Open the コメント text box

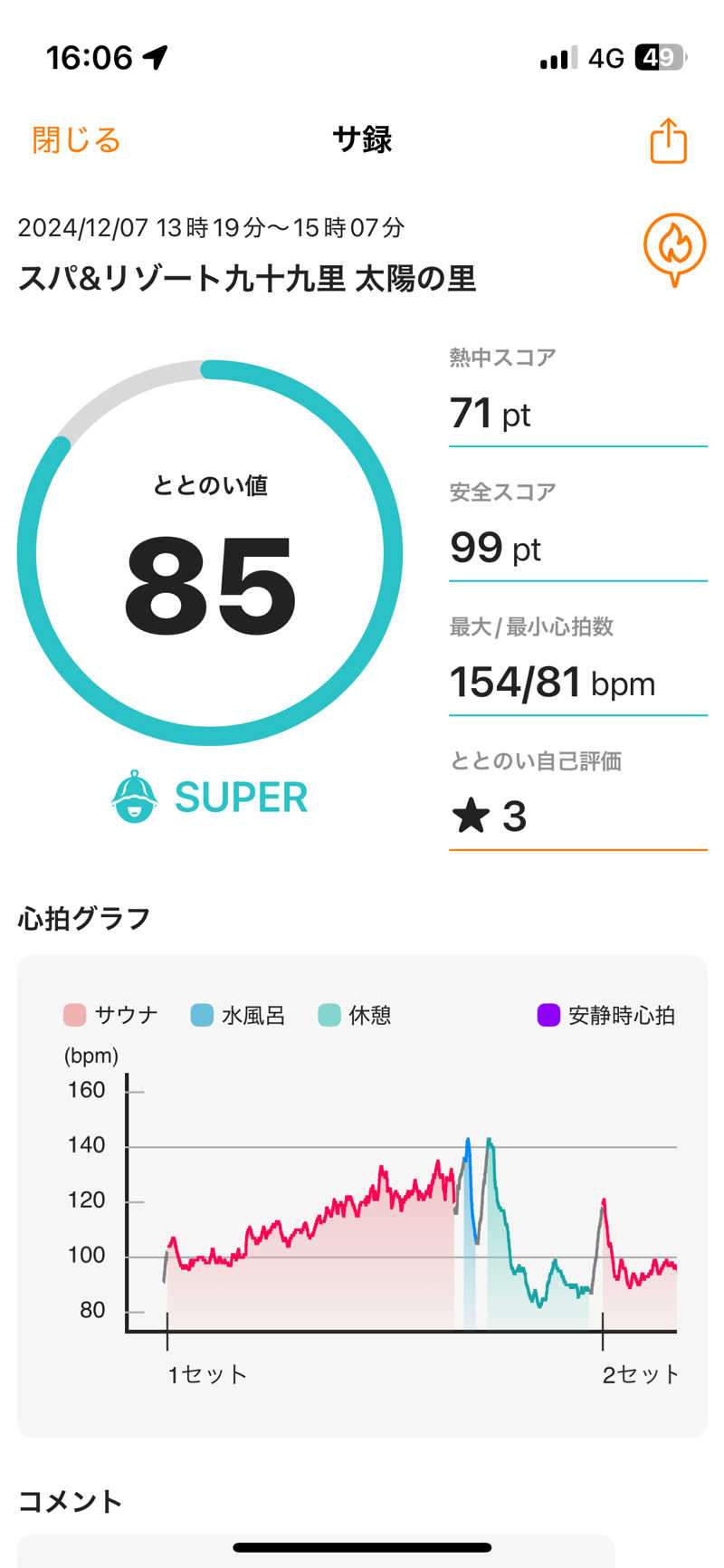[316, 1550]
